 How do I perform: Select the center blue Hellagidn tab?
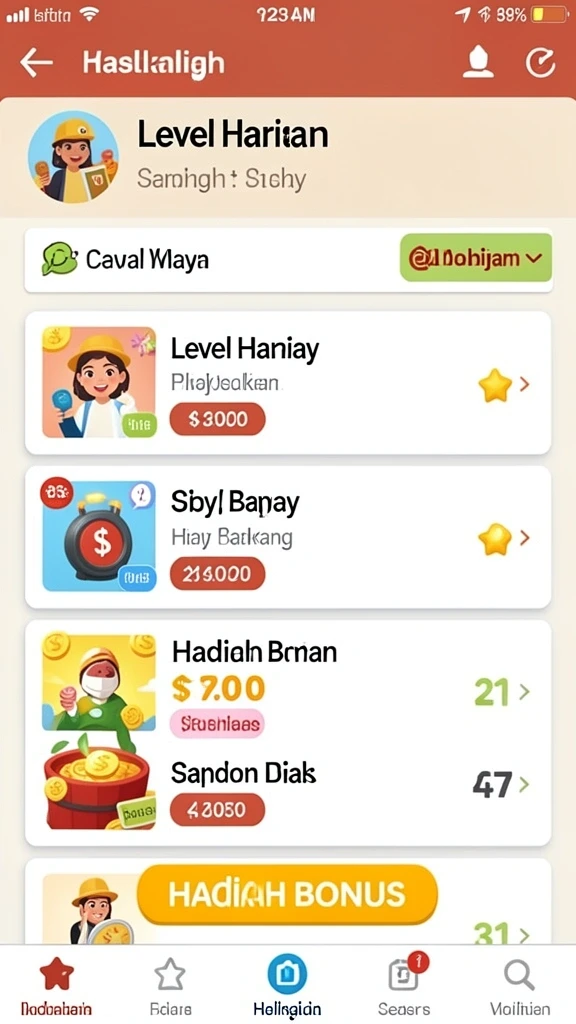point(287,987)
